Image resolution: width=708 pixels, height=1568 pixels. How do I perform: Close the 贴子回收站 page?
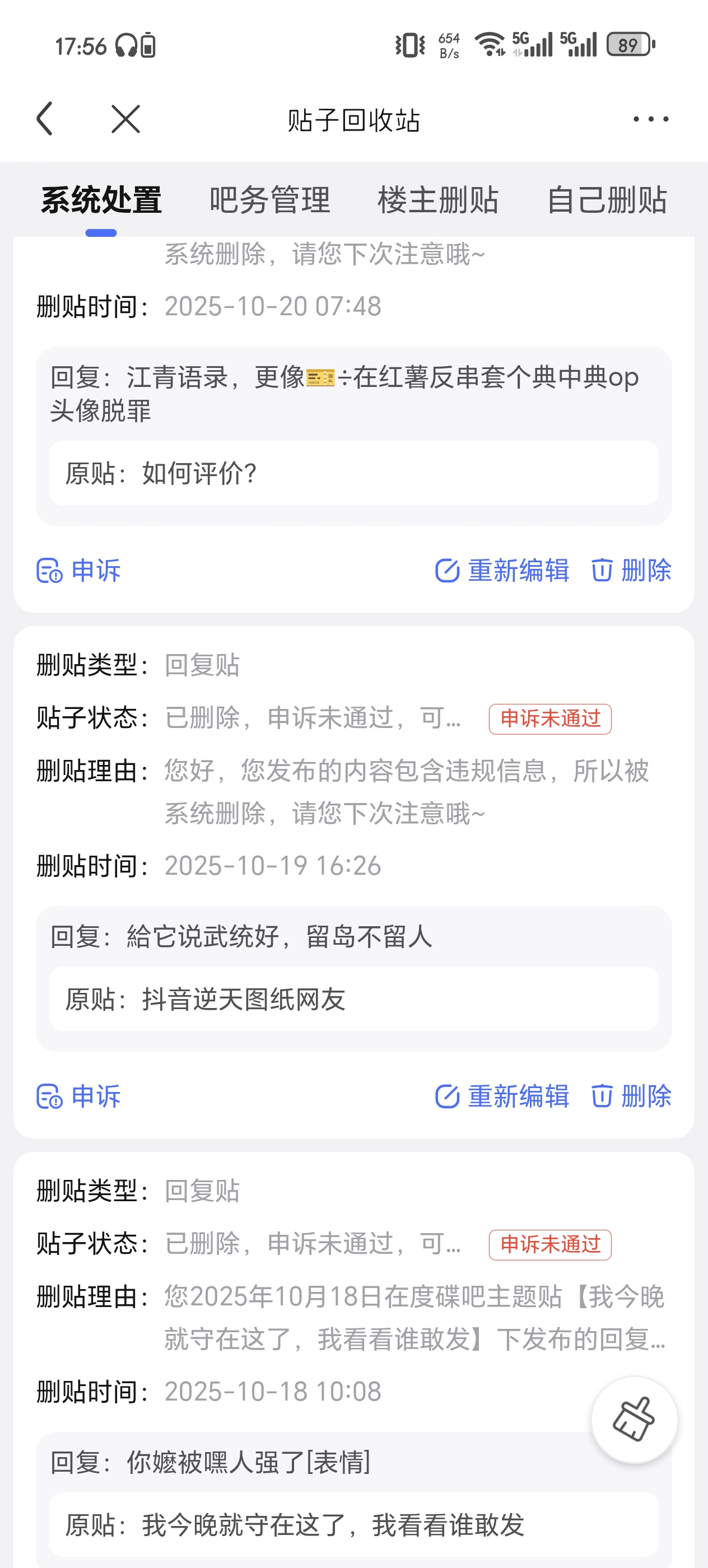(125, 119)
